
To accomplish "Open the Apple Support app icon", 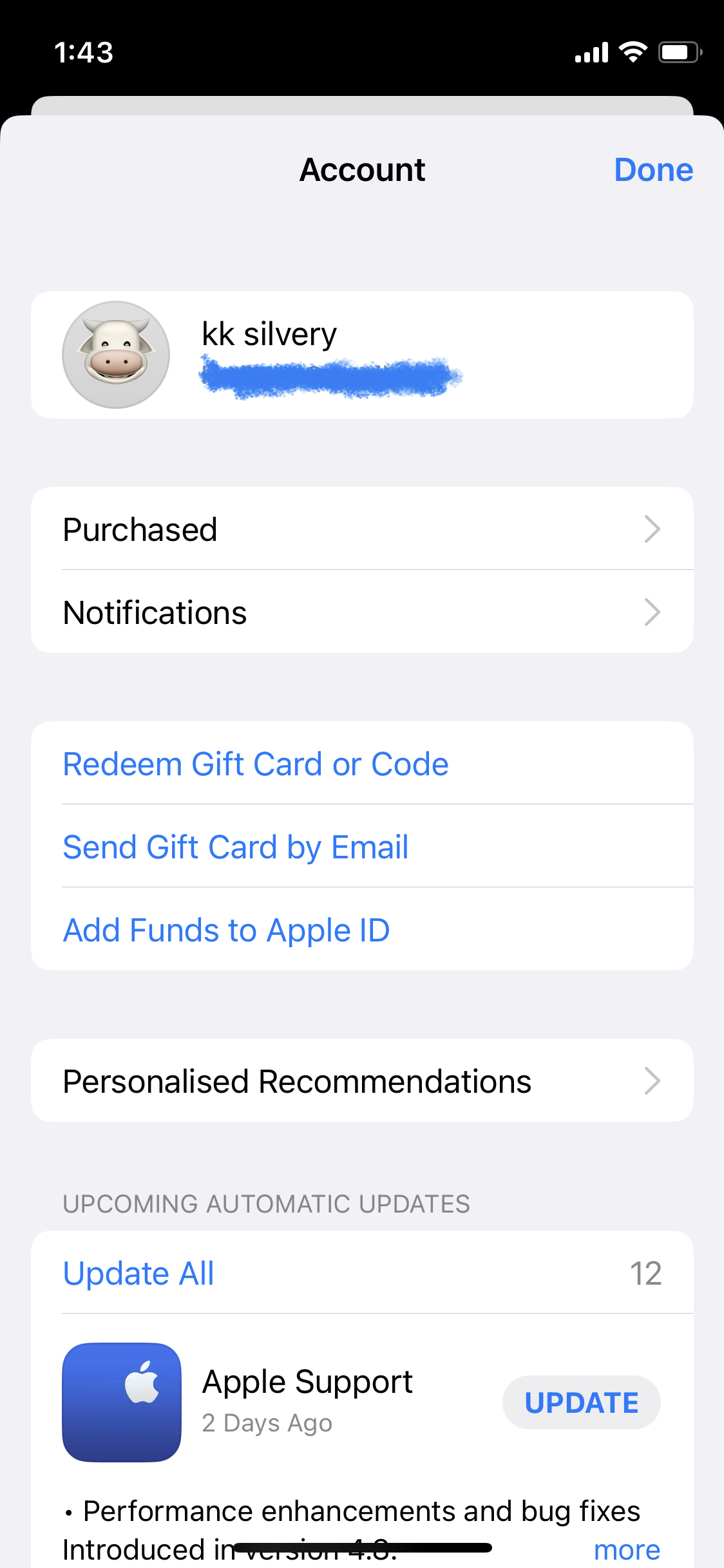I will pyautogui.click(x=122, y=1403).
